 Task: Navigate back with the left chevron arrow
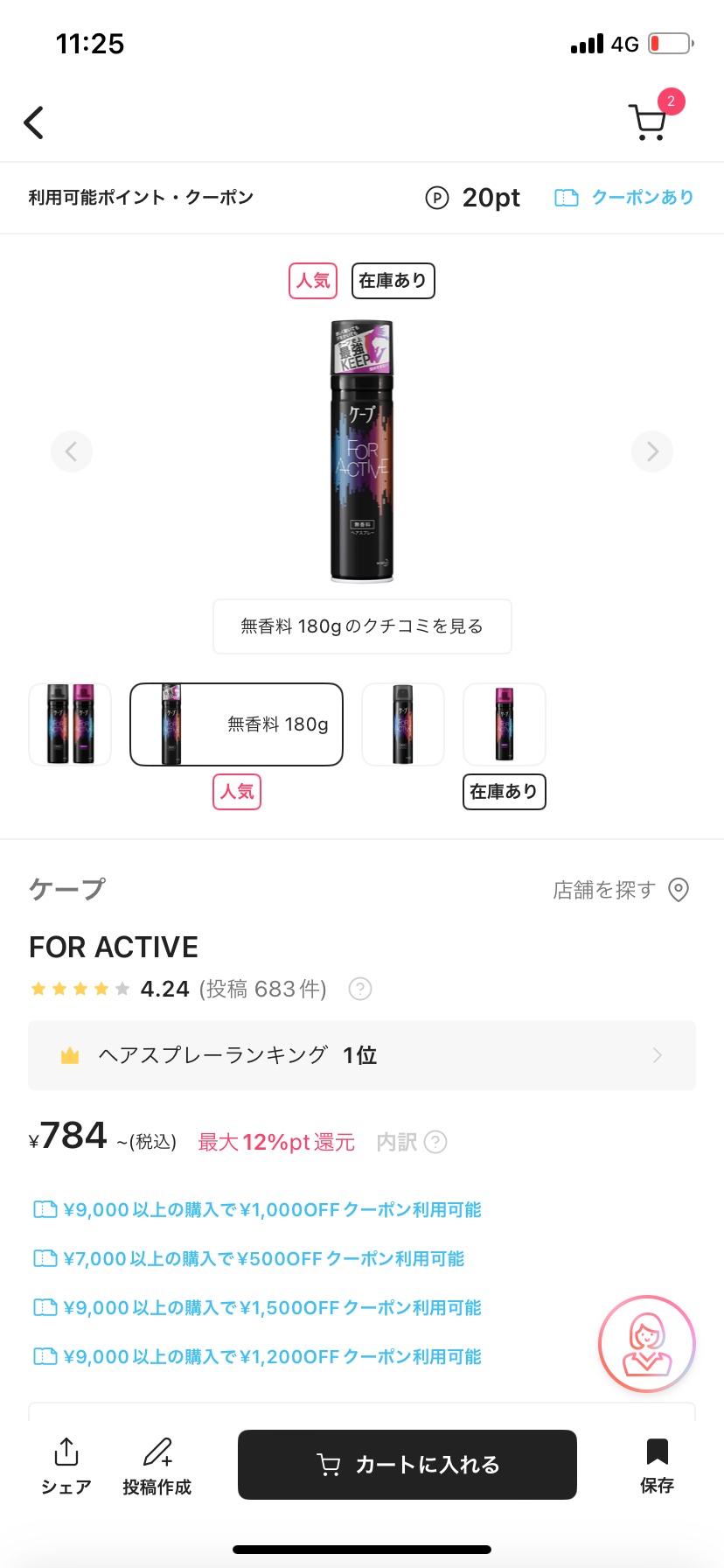pos(33,122)
